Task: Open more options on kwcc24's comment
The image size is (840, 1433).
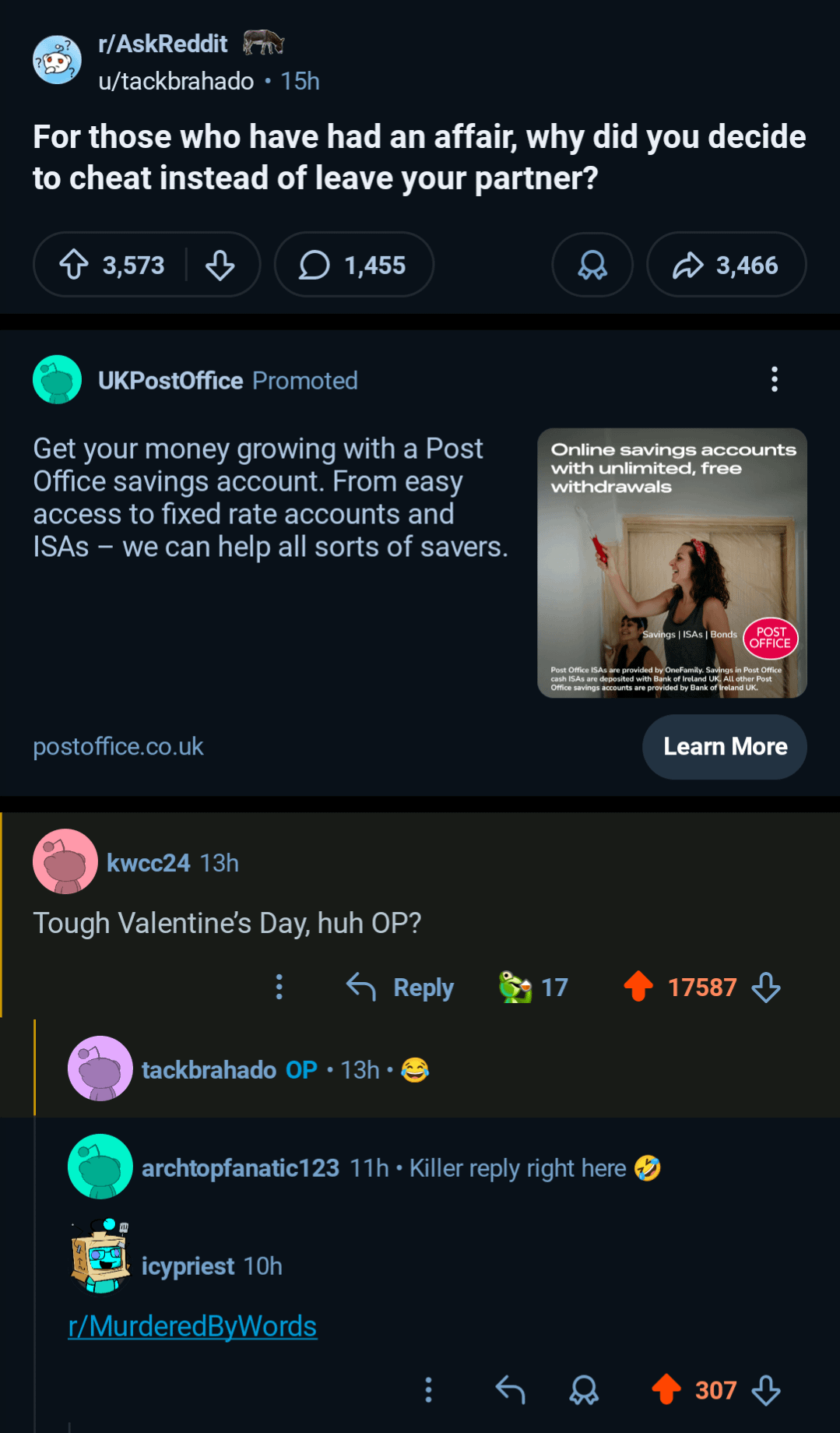Action: (279, 988)
